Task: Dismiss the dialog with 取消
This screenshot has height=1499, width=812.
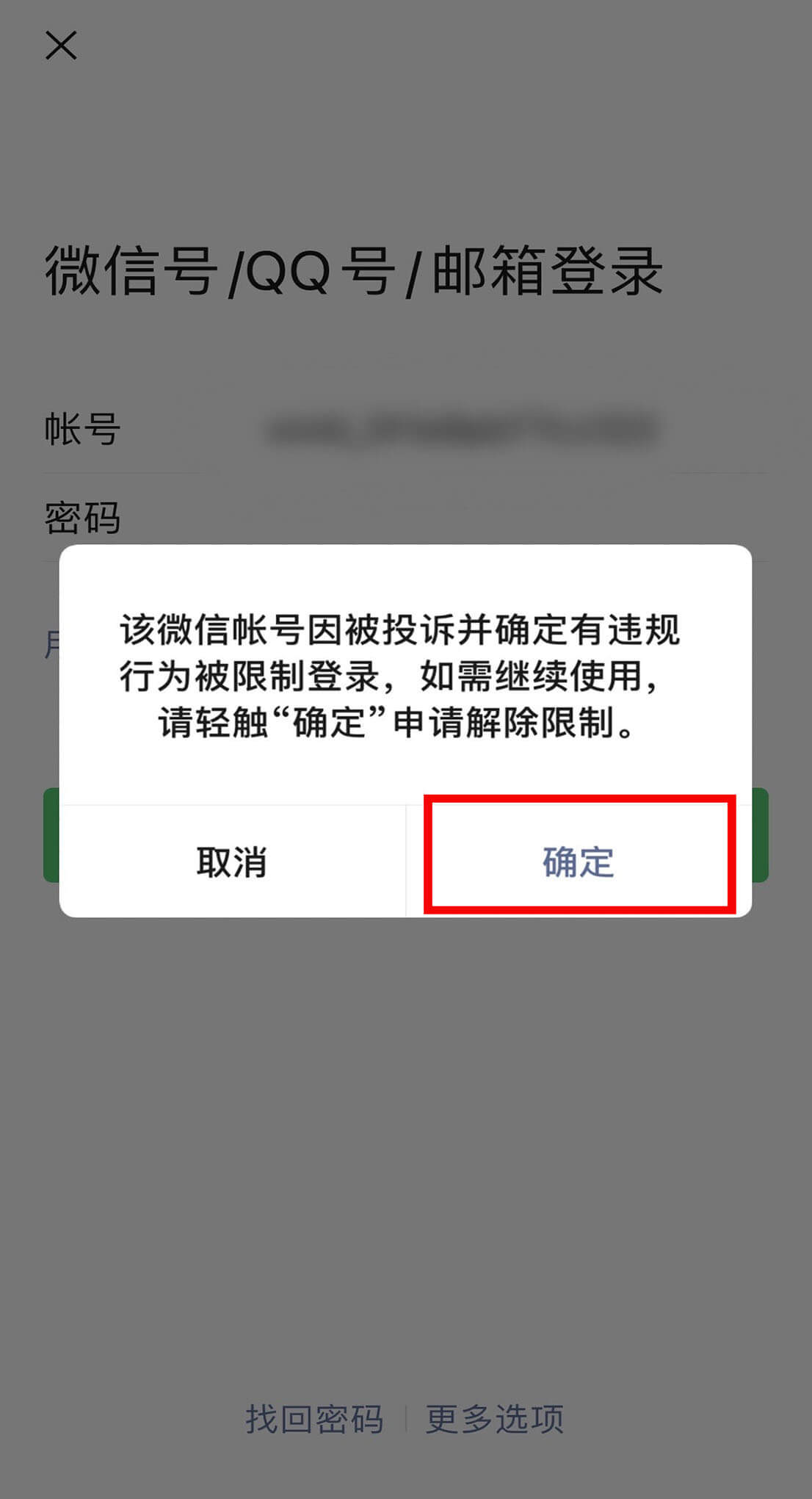Action: pyautogui.click(x=232, y=862)
